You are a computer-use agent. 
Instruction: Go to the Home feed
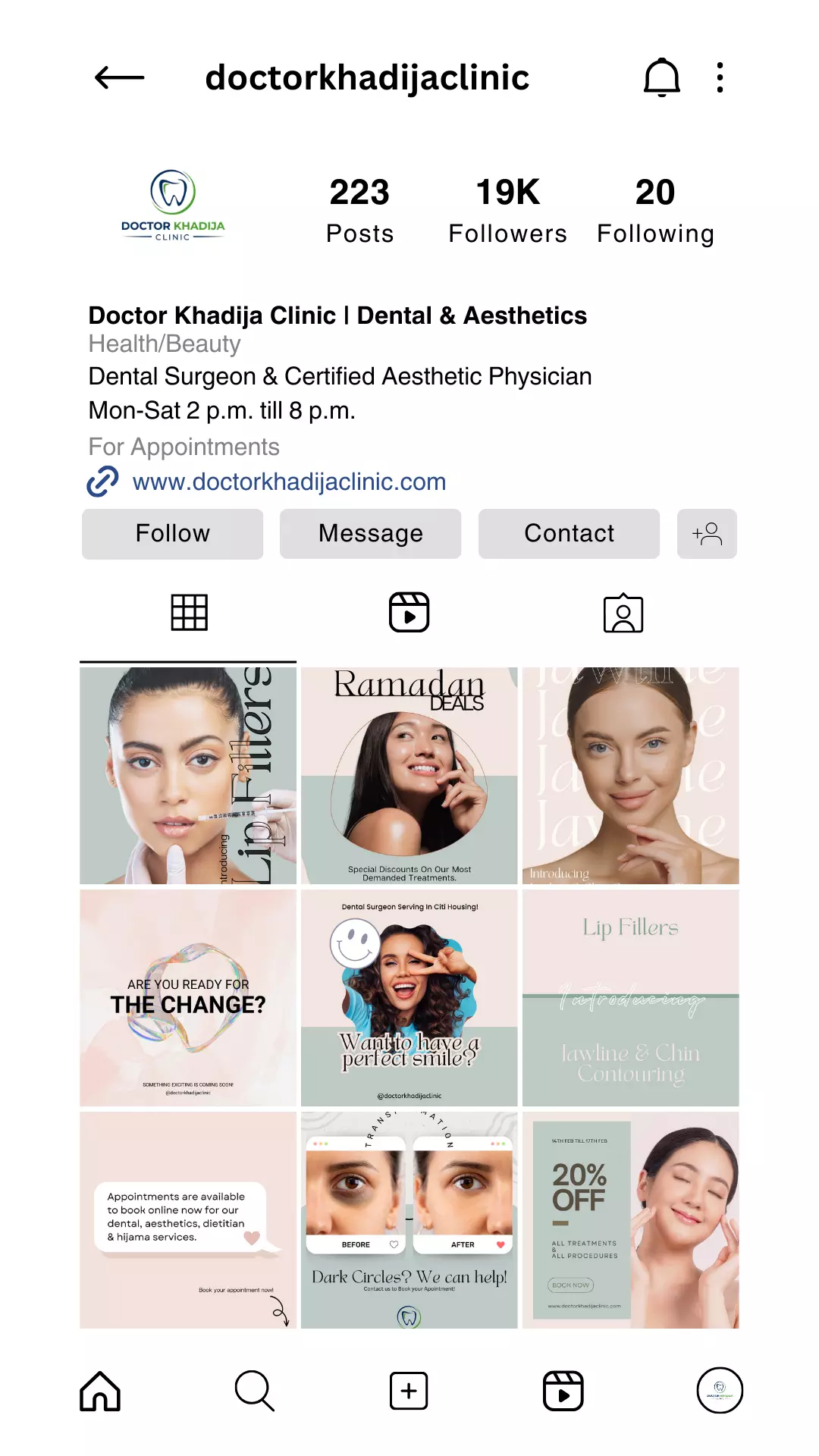[100, 1391]
